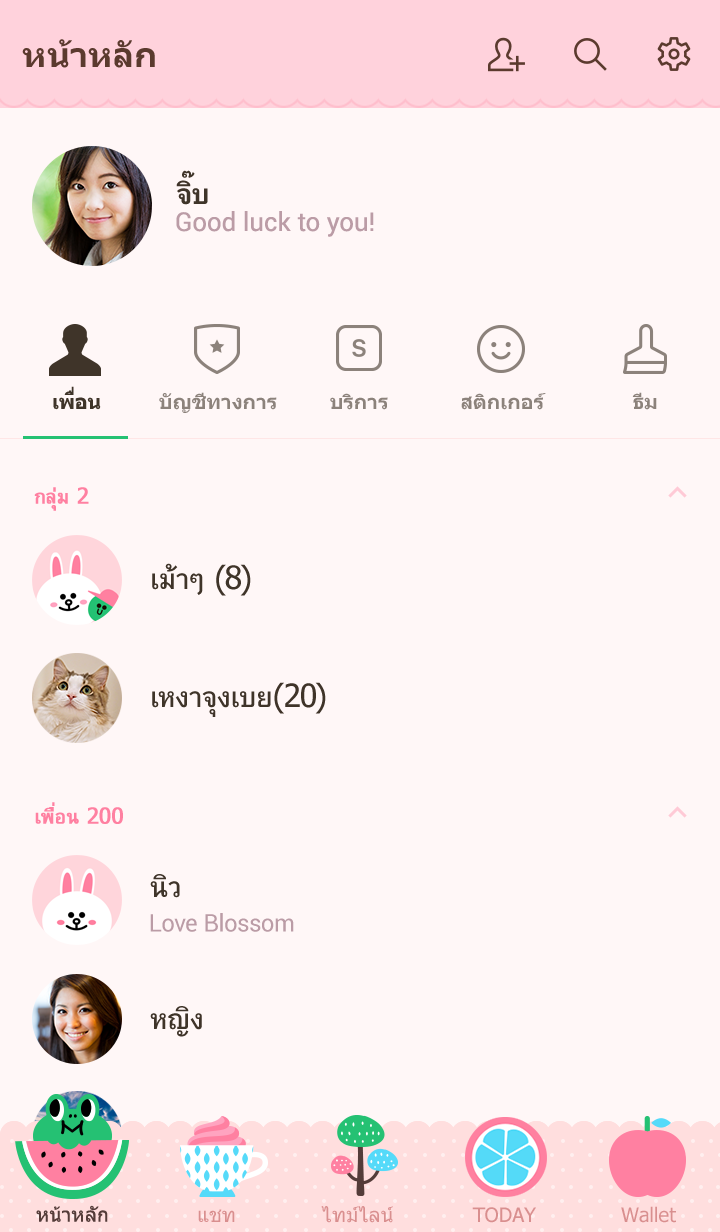Go to the สติกเกอร์ tab
The image size is (720, 1232).
(501, 371)
